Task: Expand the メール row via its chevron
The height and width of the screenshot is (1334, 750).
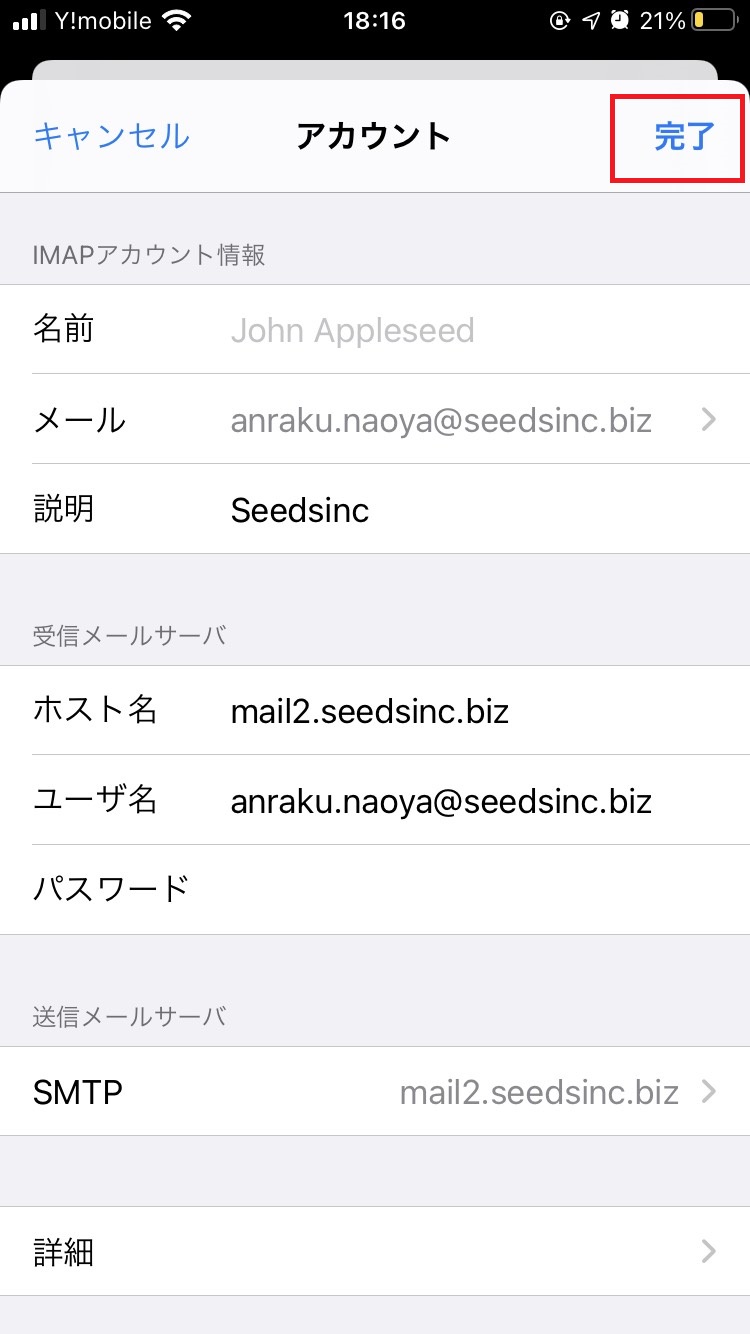Action: pyautogui.click(x=709, y=420)
